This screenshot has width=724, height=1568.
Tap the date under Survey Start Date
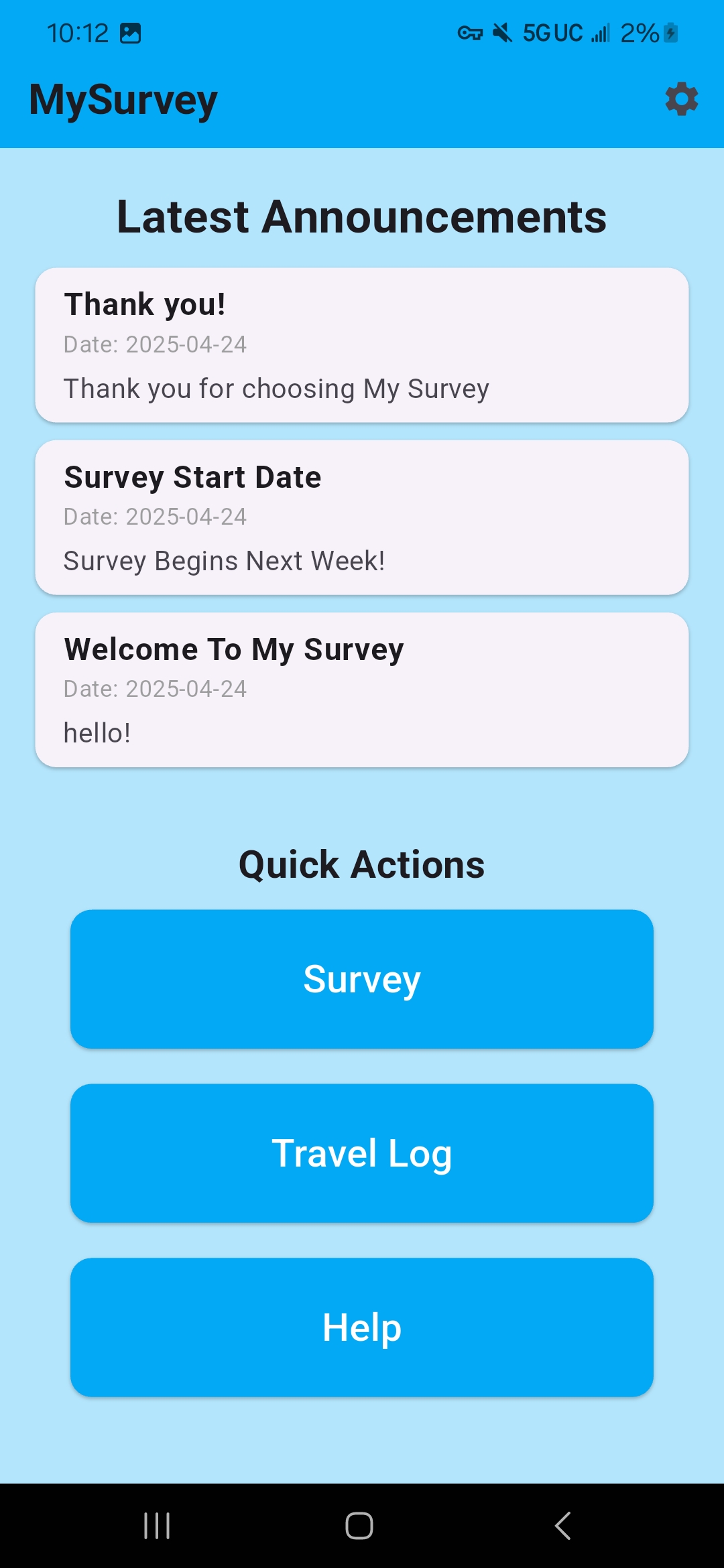coord(155,517)
